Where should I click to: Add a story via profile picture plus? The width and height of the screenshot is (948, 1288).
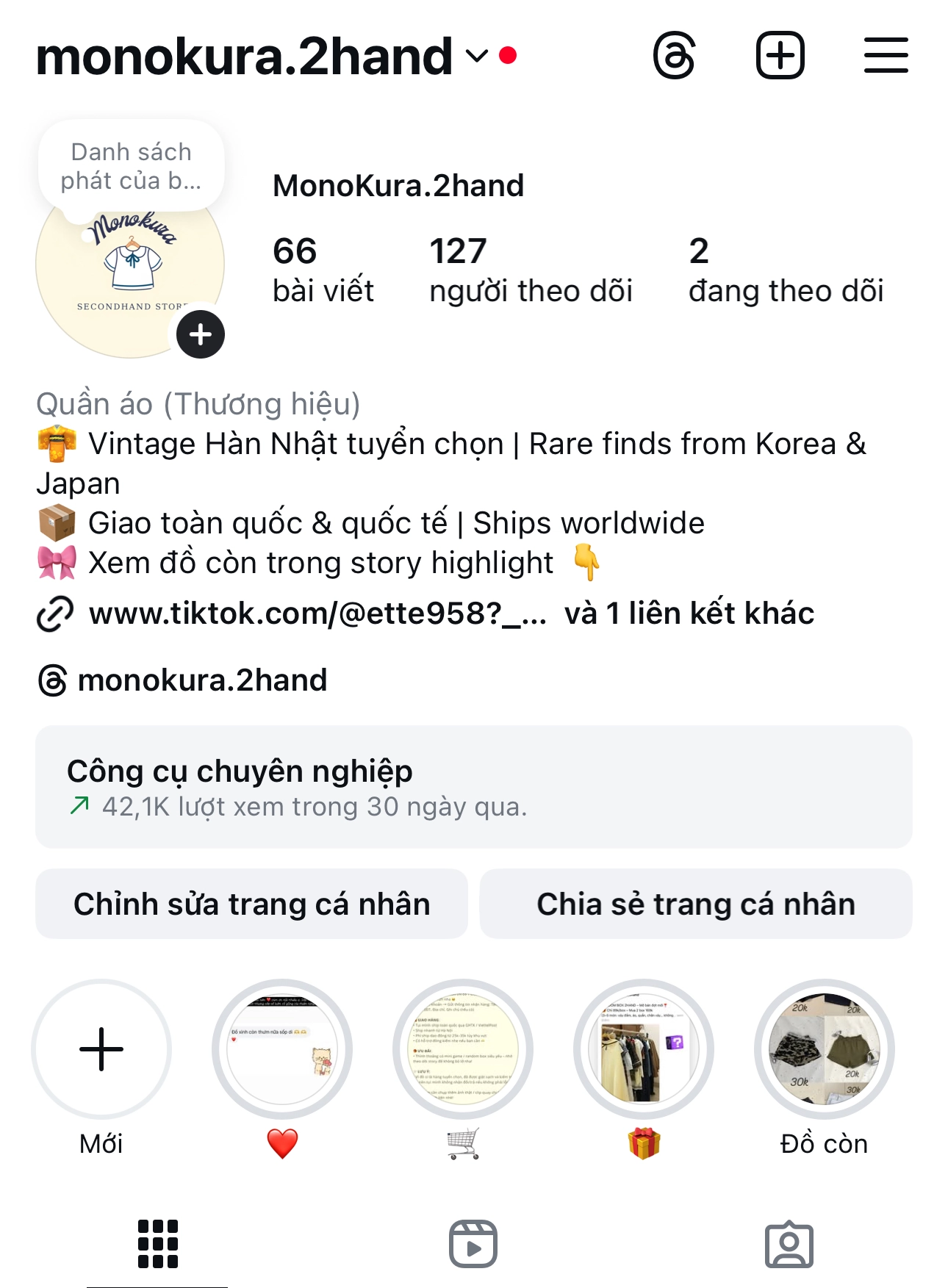(x=201, y=335)
